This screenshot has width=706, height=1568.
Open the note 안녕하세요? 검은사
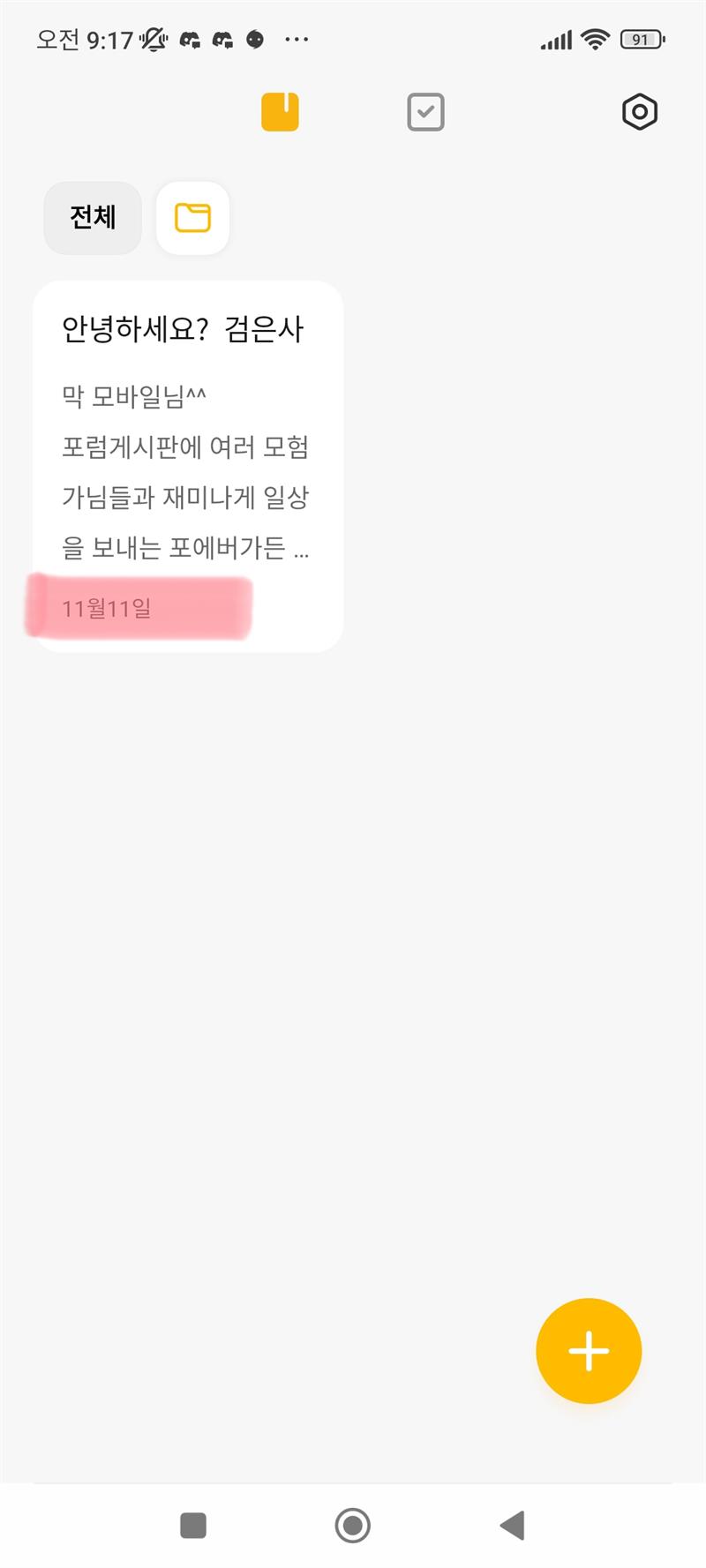point(188,467)
